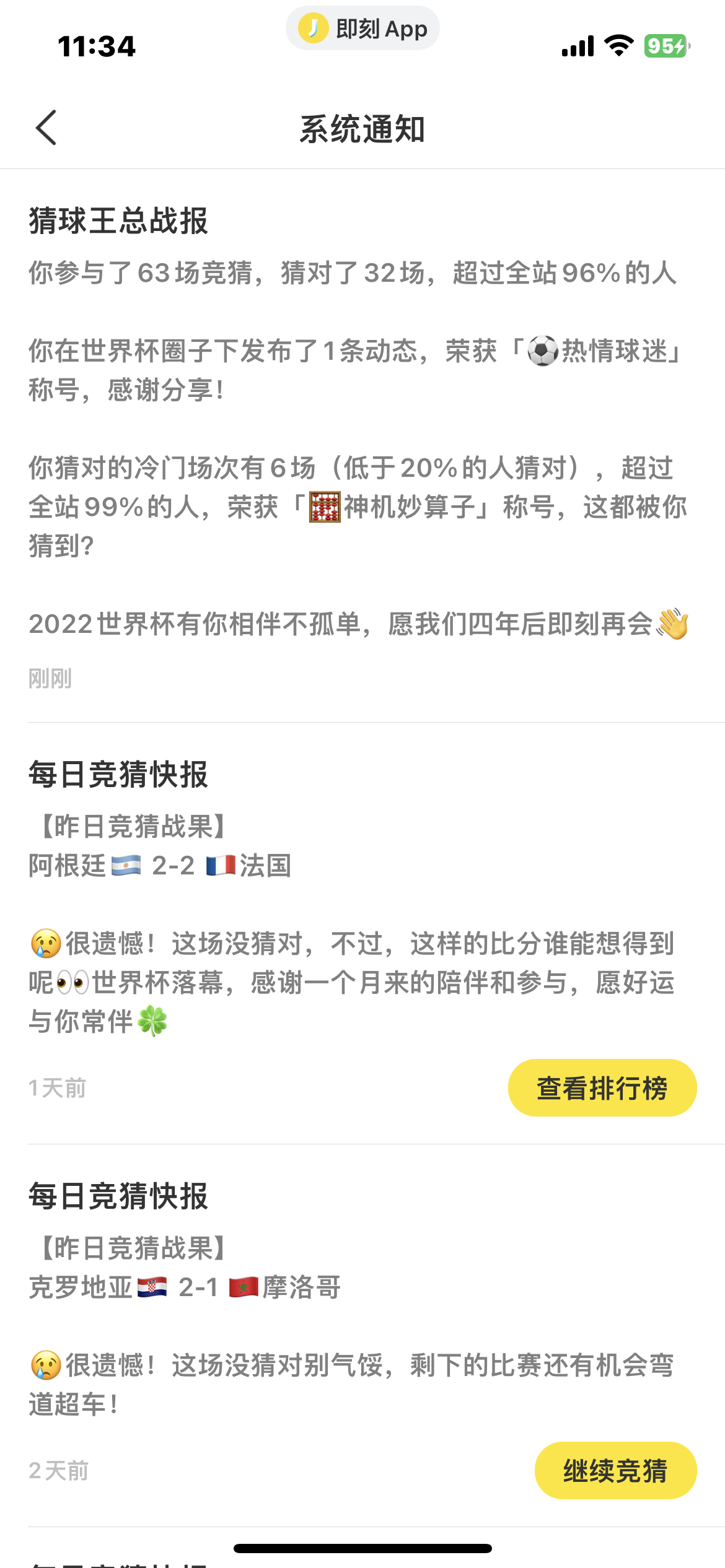Return to 即刻 App via status pill
The width and height of the screenshot is (725, 1568).
362,28
